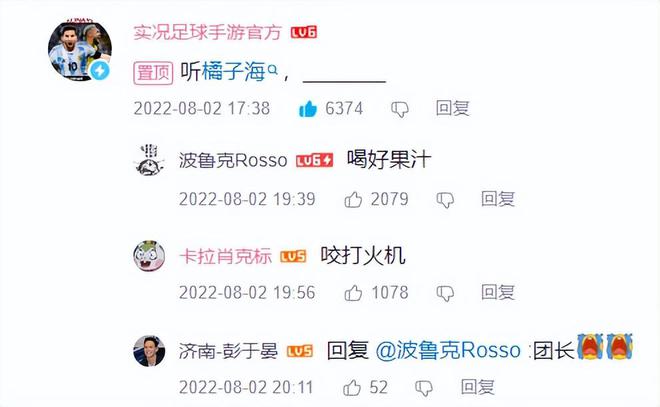
Task: Dislike 波鲁克Rosso's comment
Action: pos(445,199)
